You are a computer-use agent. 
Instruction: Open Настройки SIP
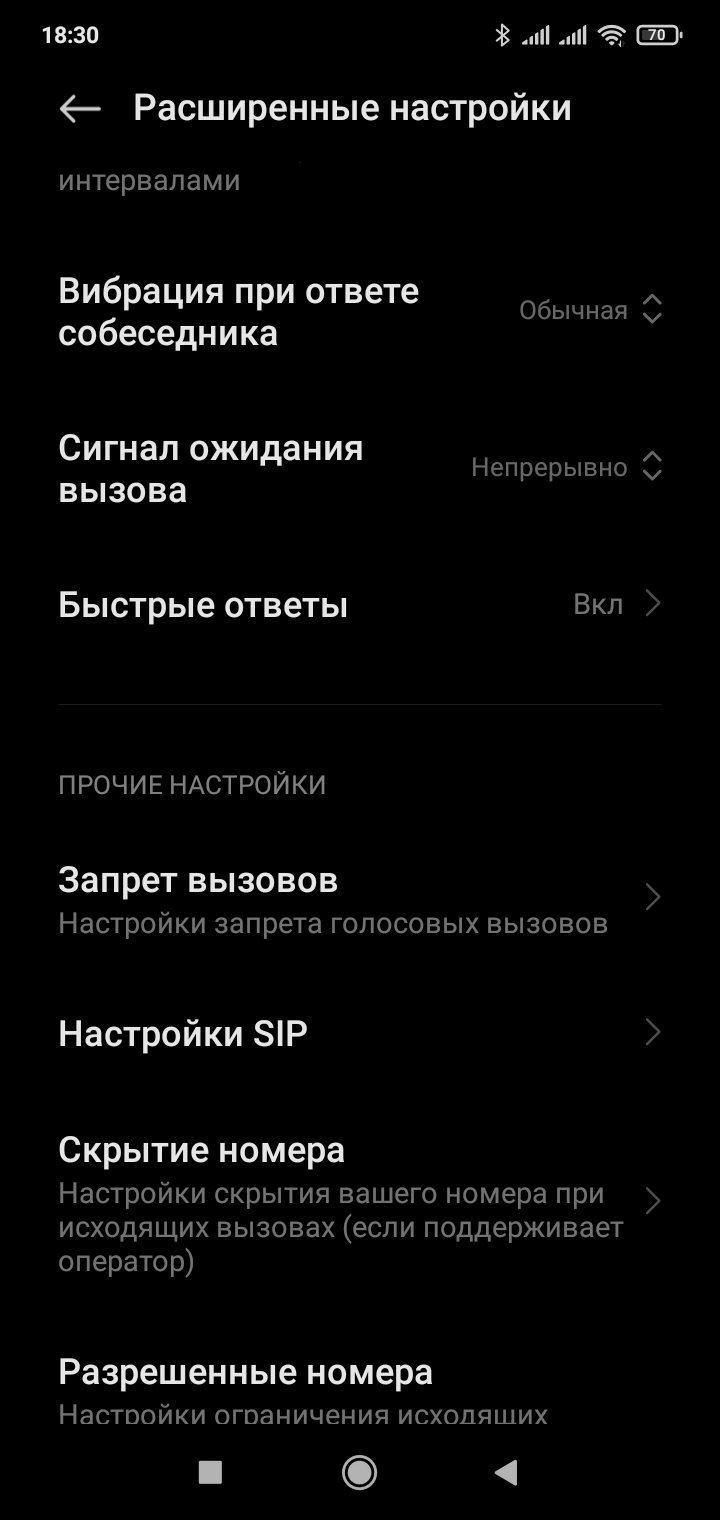(x=360, y=1033)
